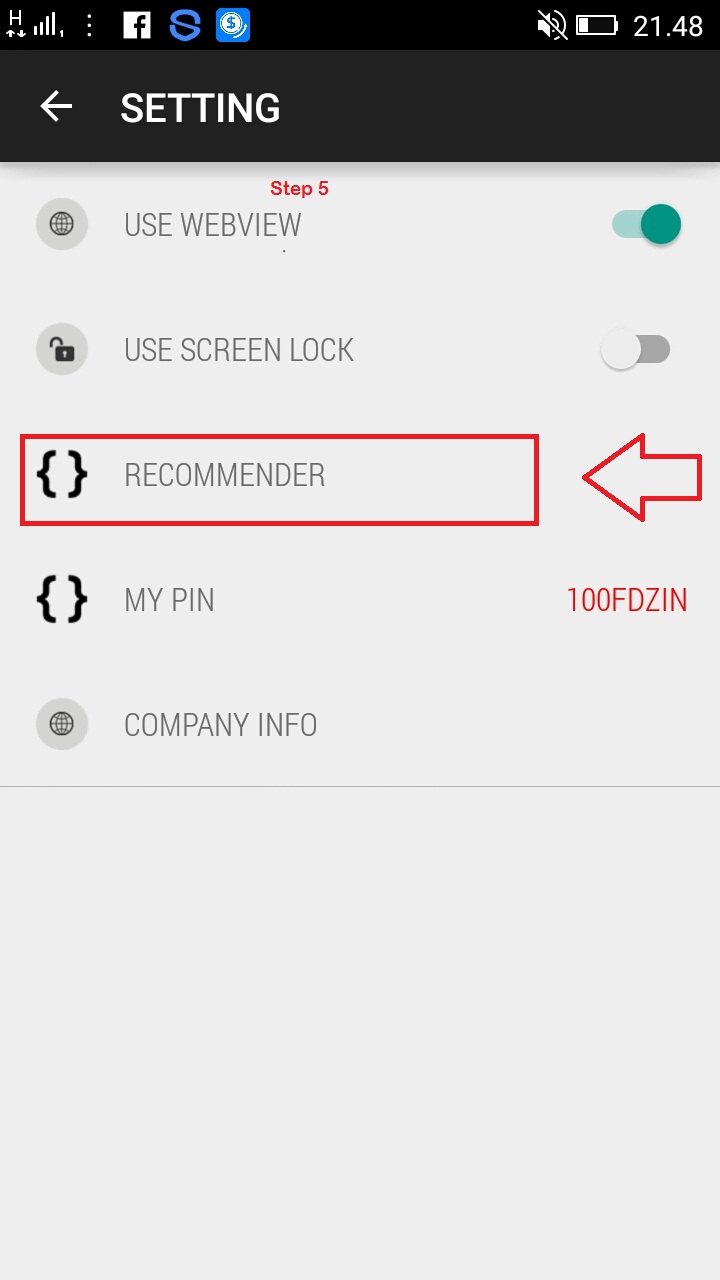Open the Recommender setting
Screen dimensions: 720x1280
click(360, 475)
